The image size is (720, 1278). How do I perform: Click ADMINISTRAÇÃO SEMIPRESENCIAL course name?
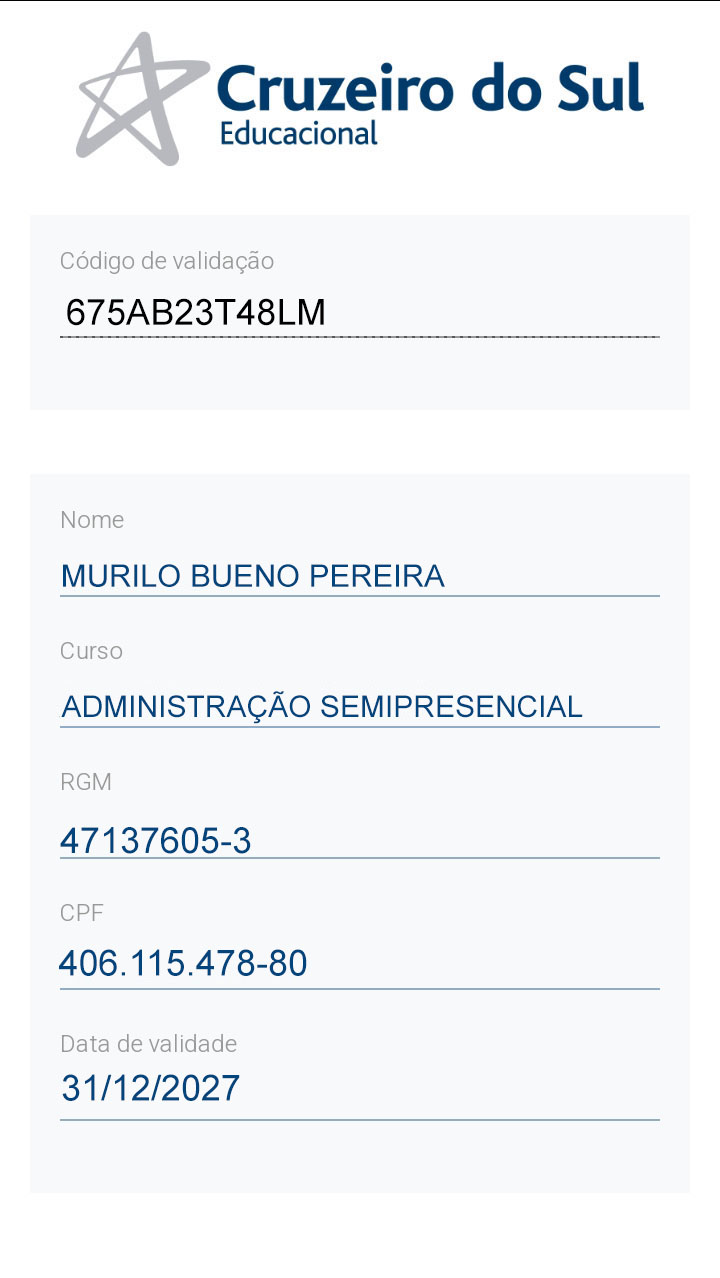coord(323,706)
